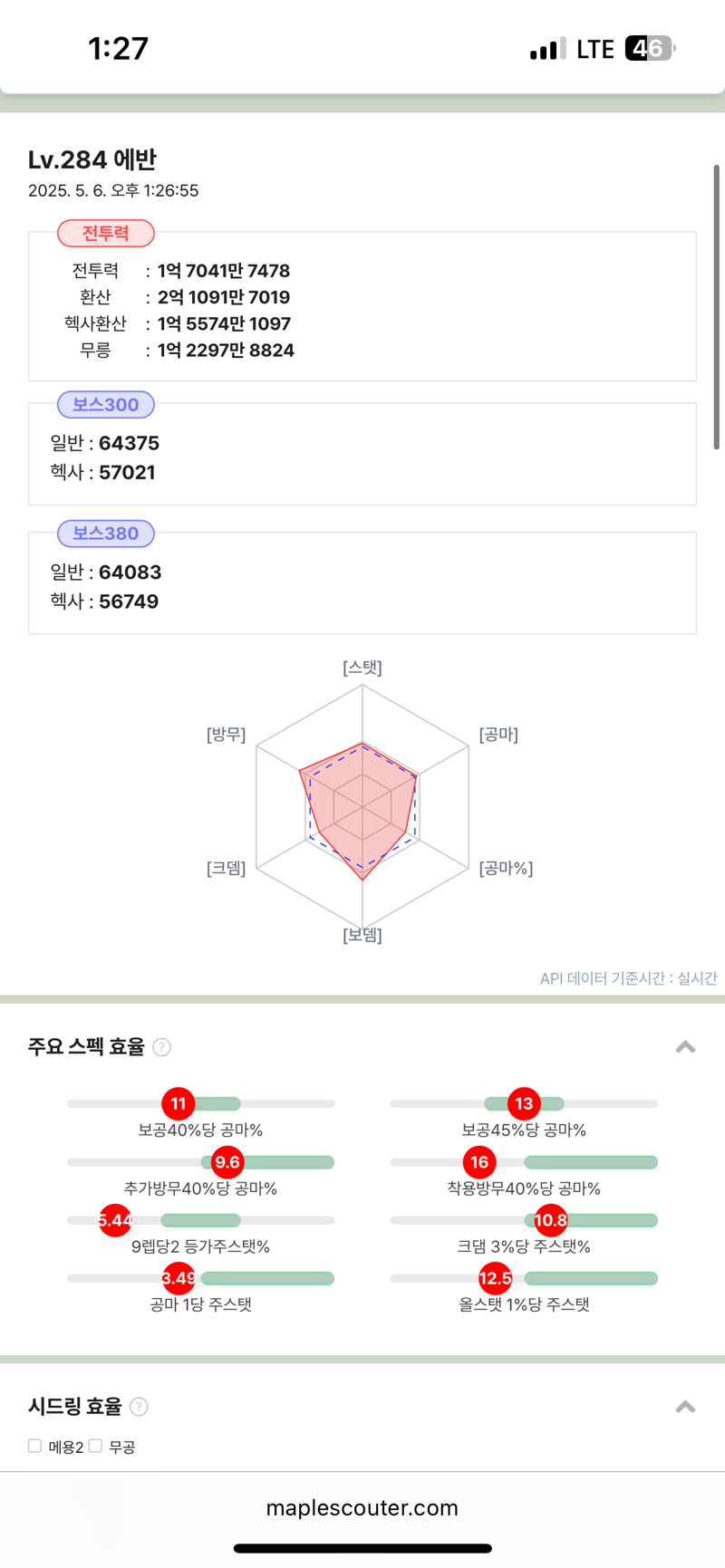Collapse the 시드링 효율 section
The image size is (725, 1568).
click(x=685, y=1407)
